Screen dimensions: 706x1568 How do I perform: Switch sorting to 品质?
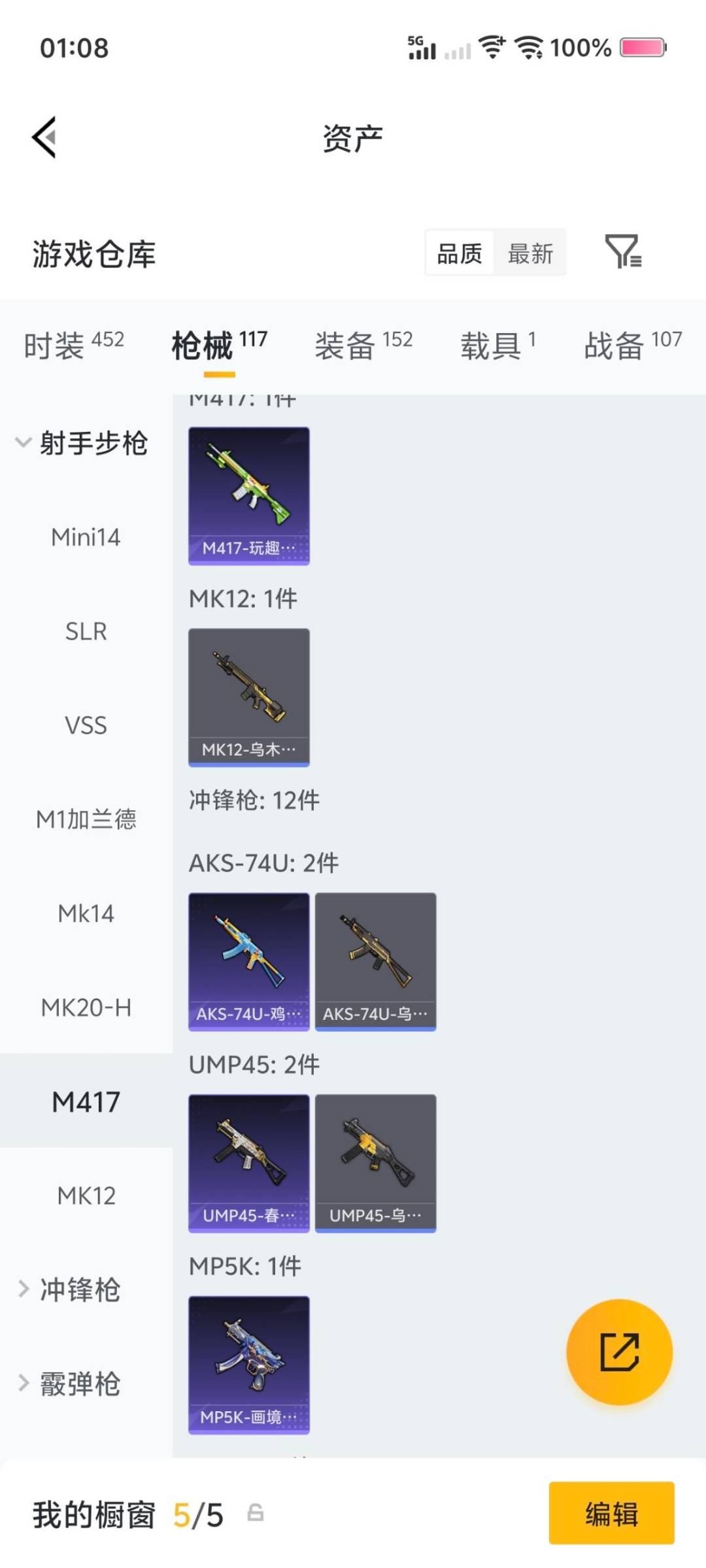pos(460,253)
